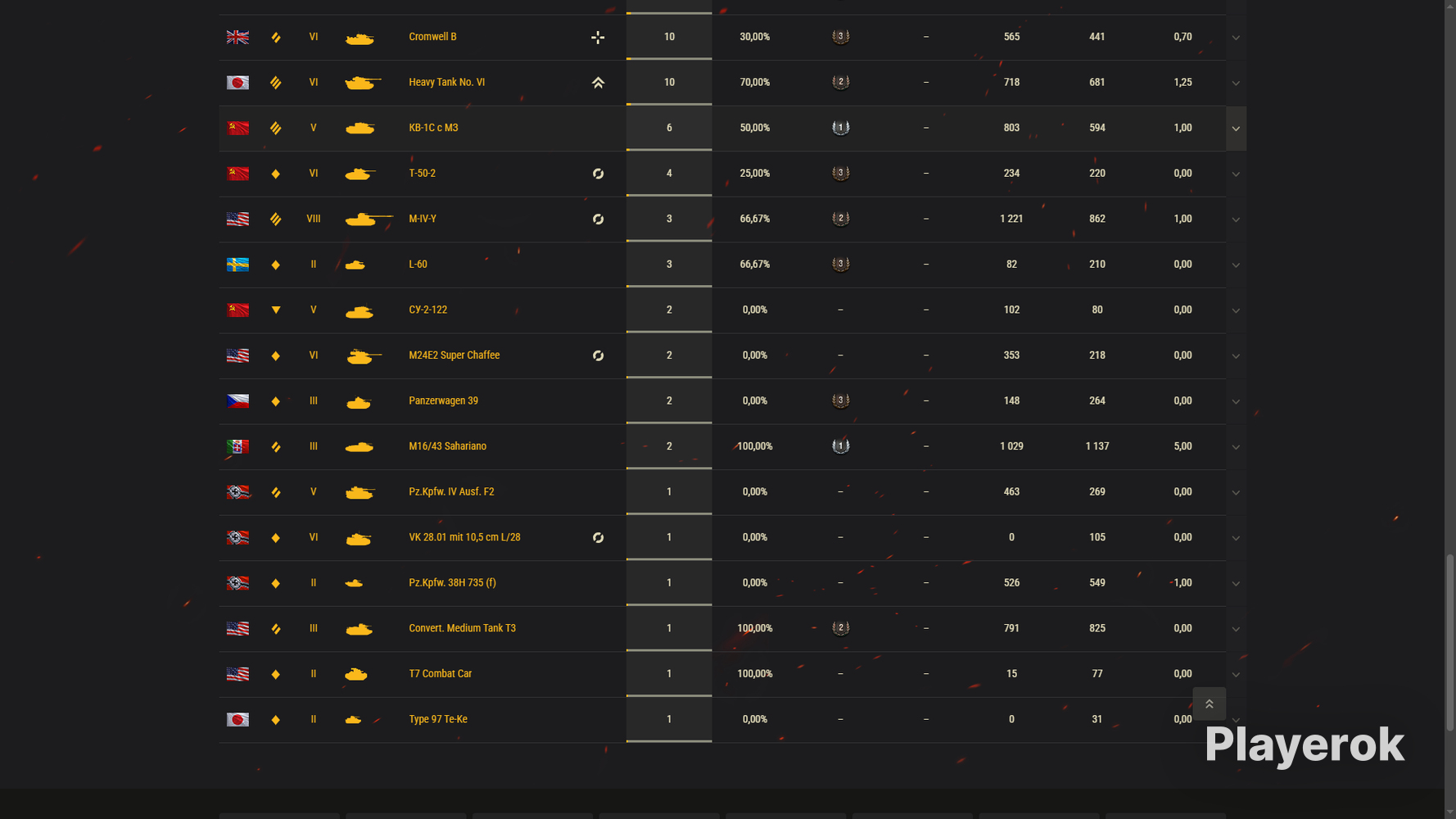Jump back to top of page
This screenshot has width=1456, height=819.
point(1209,704)
